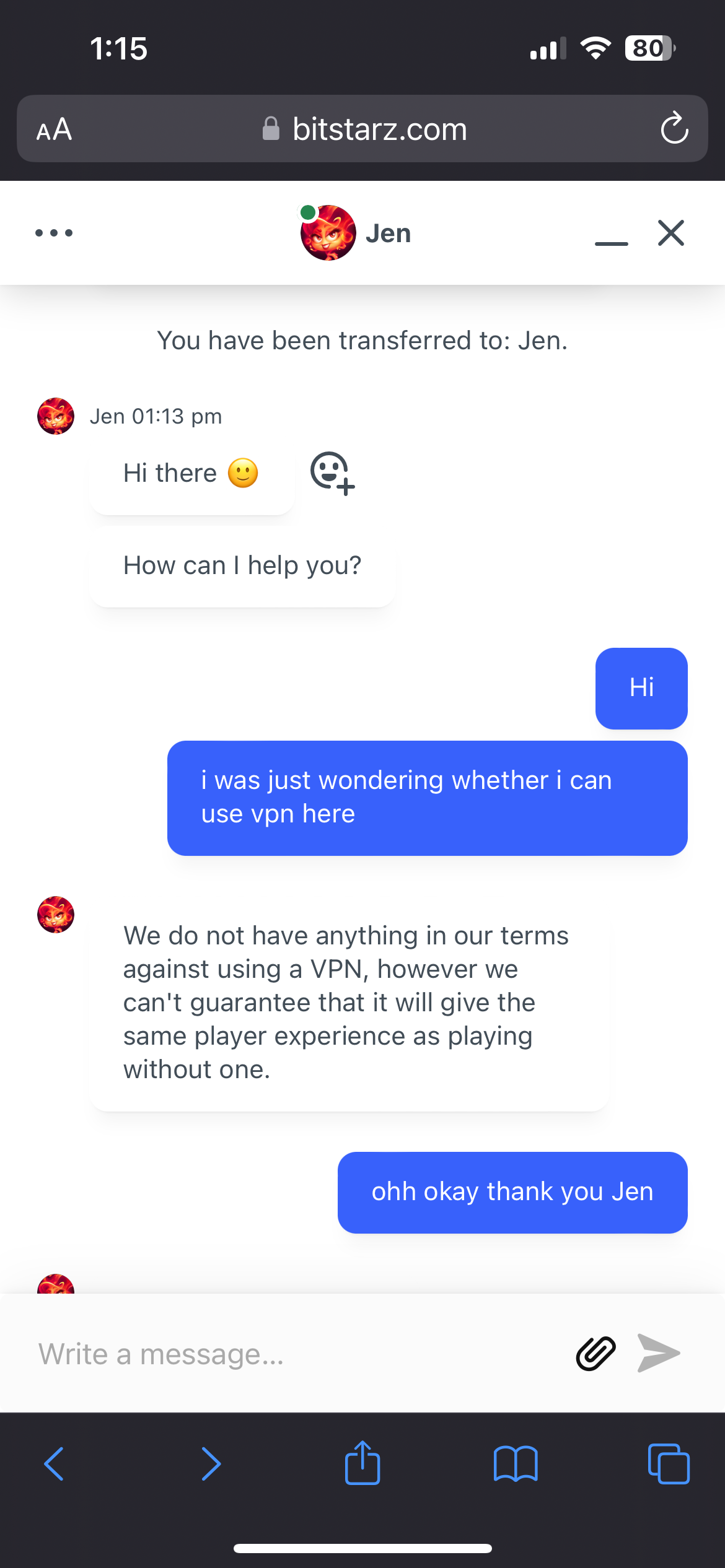Attach a file with the paperclip icon
The width and height of the screenshot is (725, 1568).
pos(595,1354)
